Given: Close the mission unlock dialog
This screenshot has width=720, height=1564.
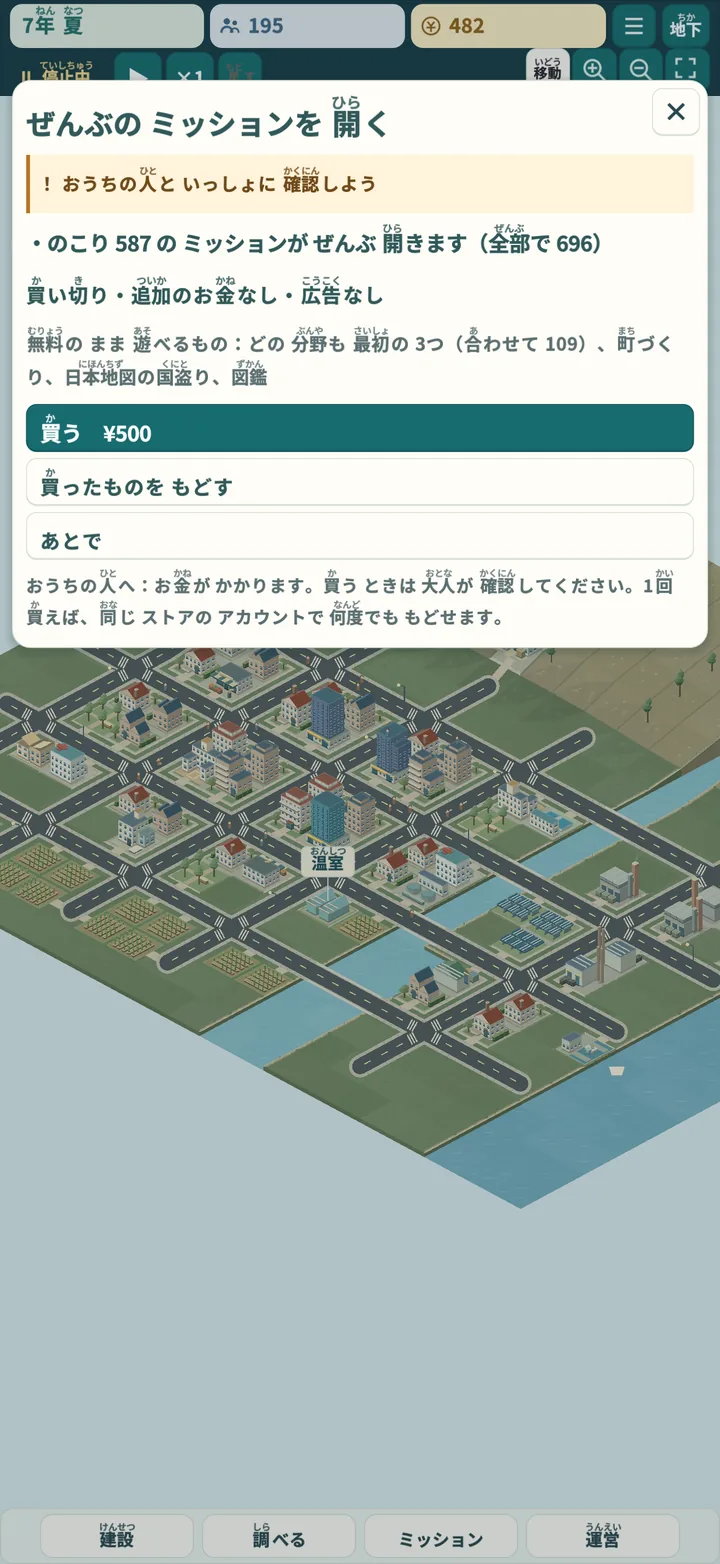Looking at the screenshot, I should coord(676,112).
